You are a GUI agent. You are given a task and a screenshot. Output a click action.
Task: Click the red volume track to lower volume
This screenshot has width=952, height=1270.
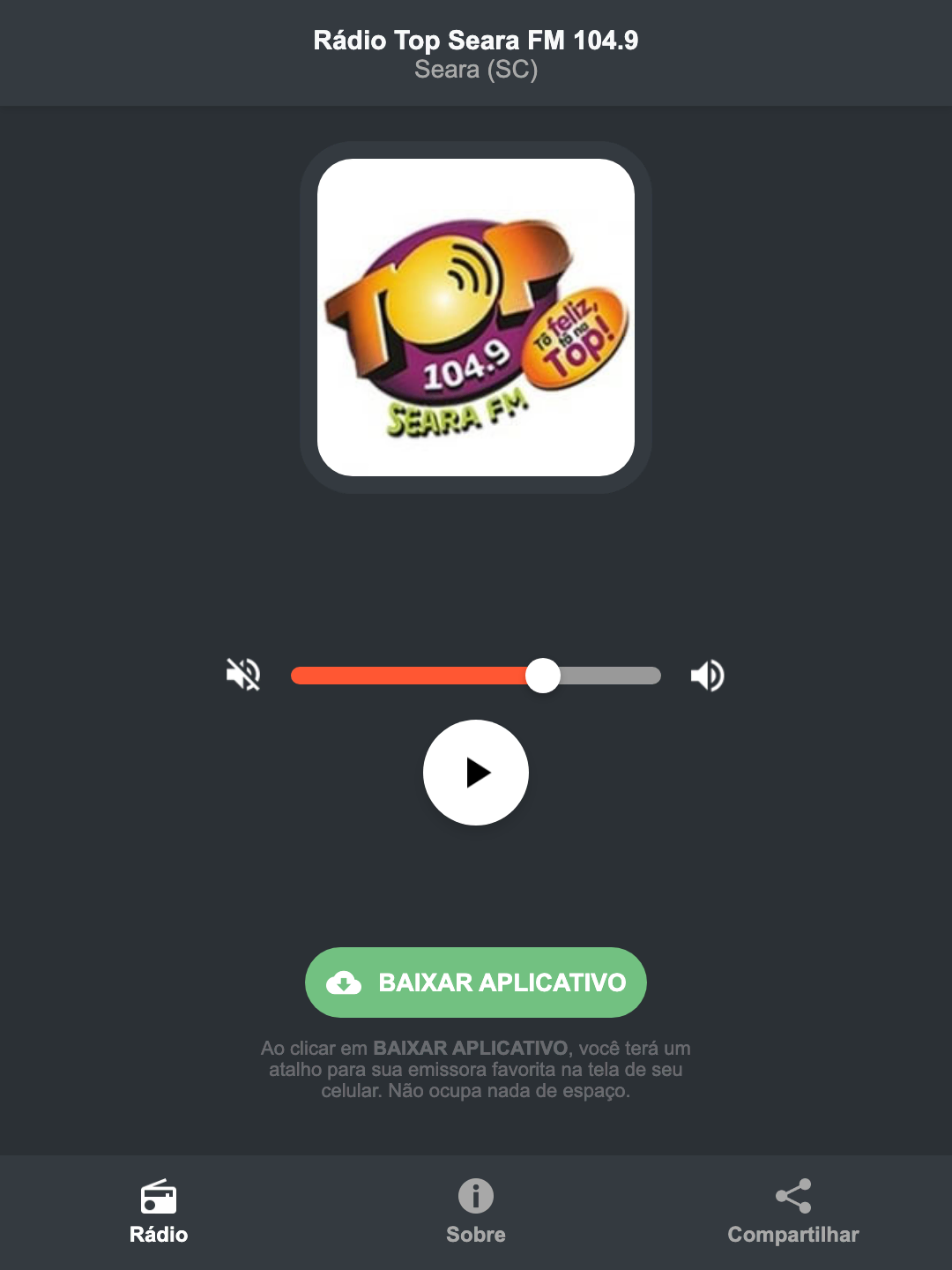pos(405,675)
